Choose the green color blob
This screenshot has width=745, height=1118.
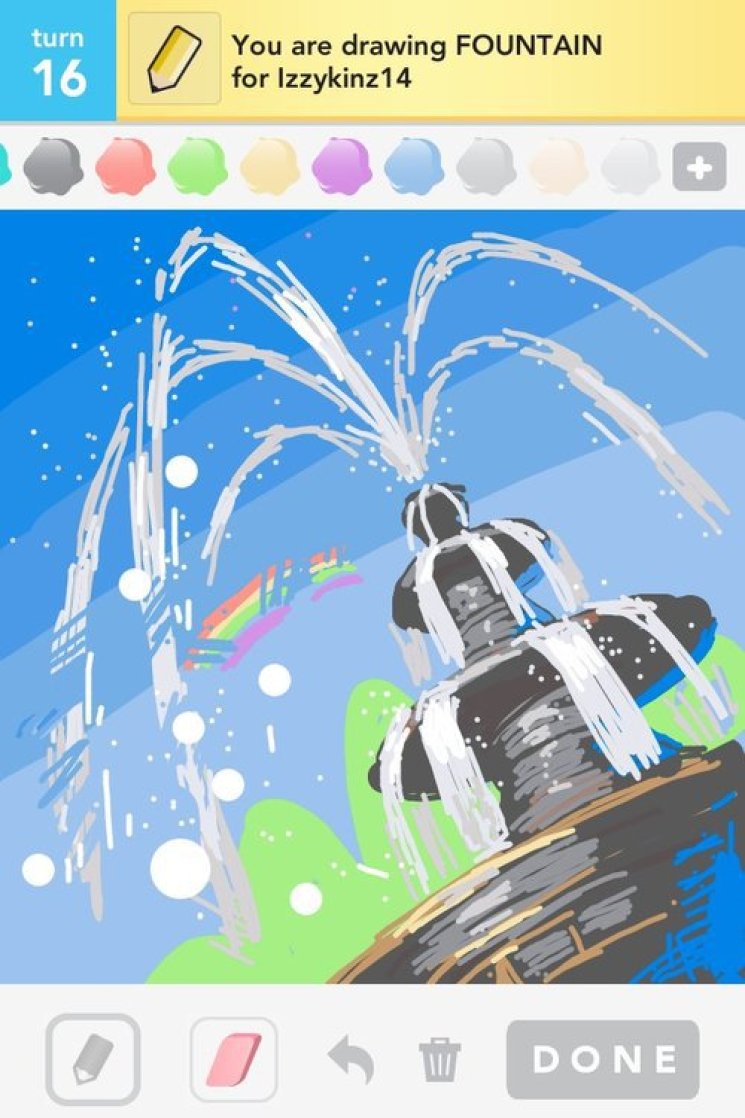click(x=197, y=166)
